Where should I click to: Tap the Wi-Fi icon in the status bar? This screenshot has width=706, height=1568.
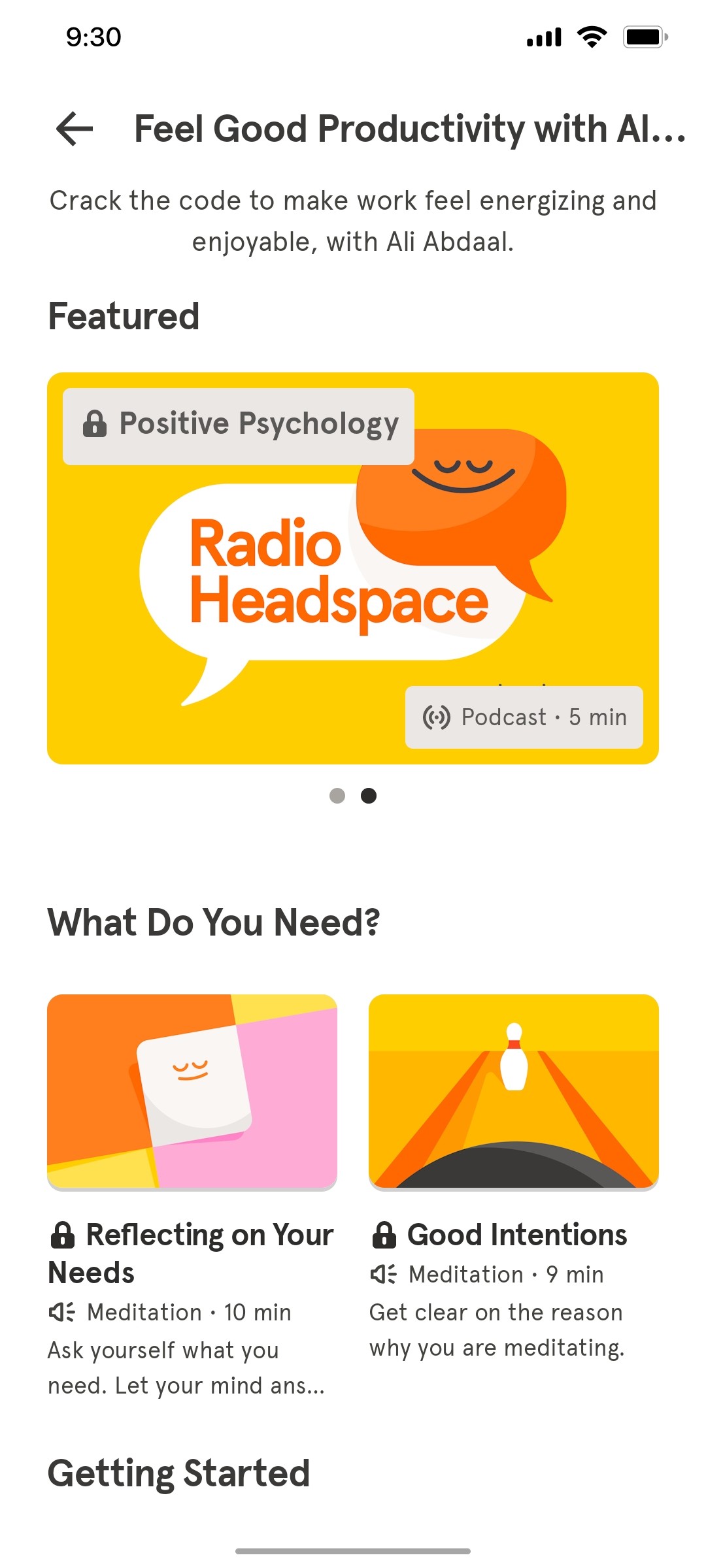coord(590,37)
